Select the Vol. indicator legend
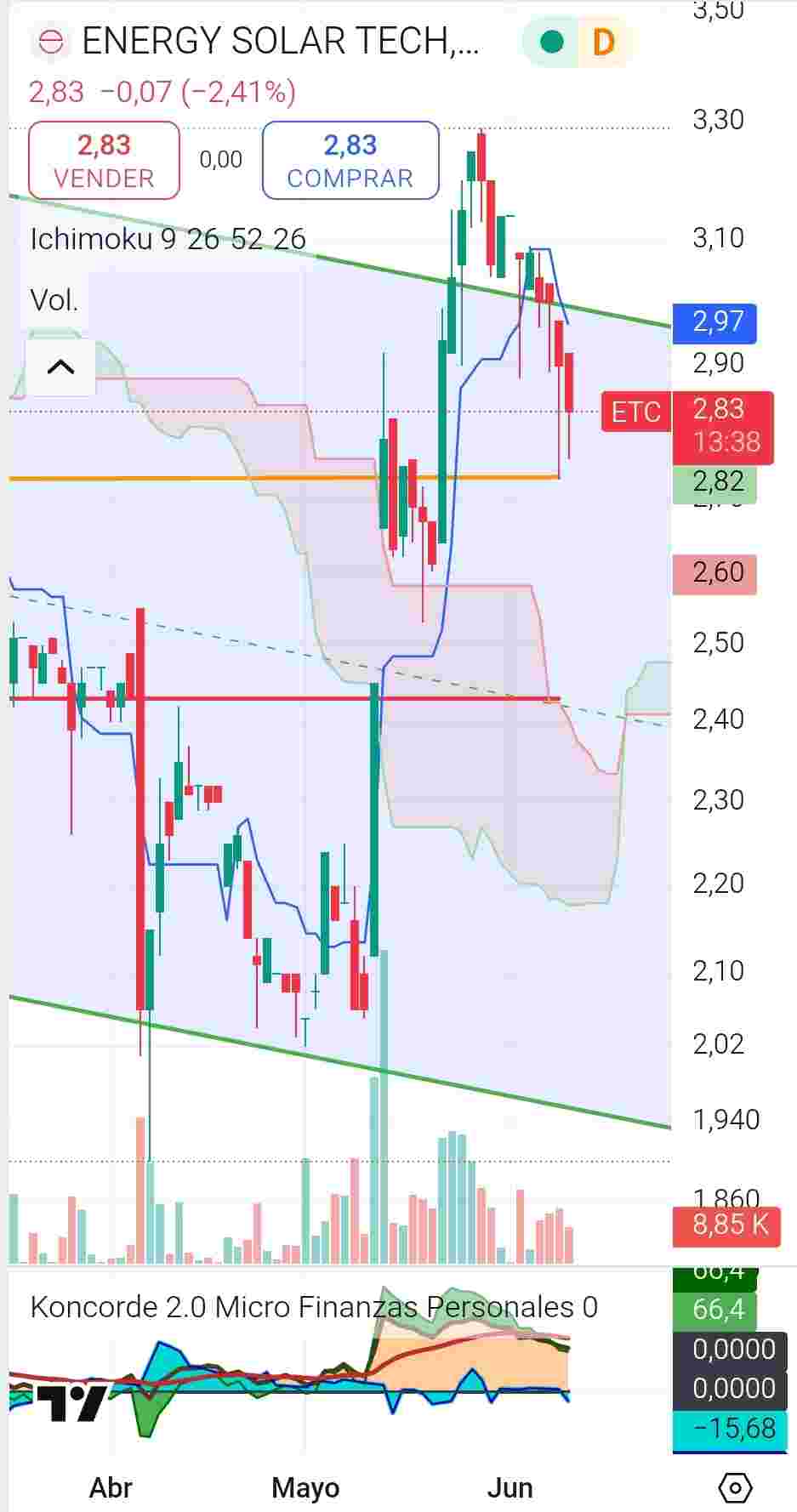 (54, 300)
